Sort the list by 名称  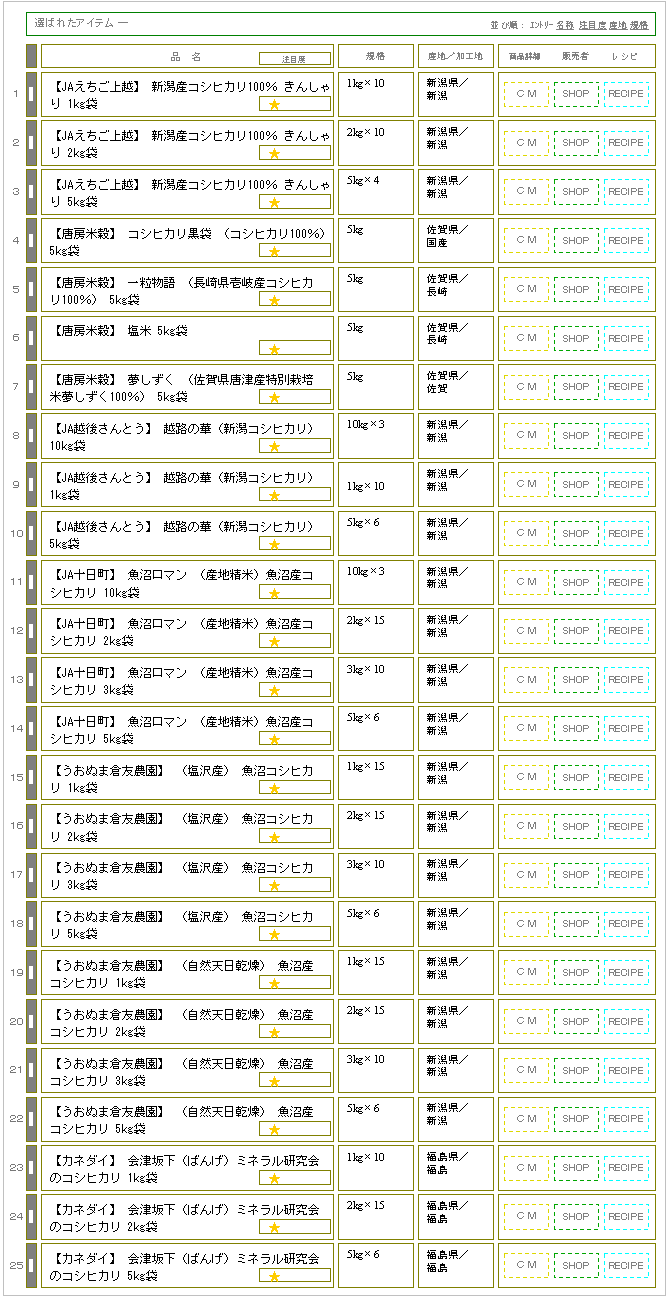(565, 24)
